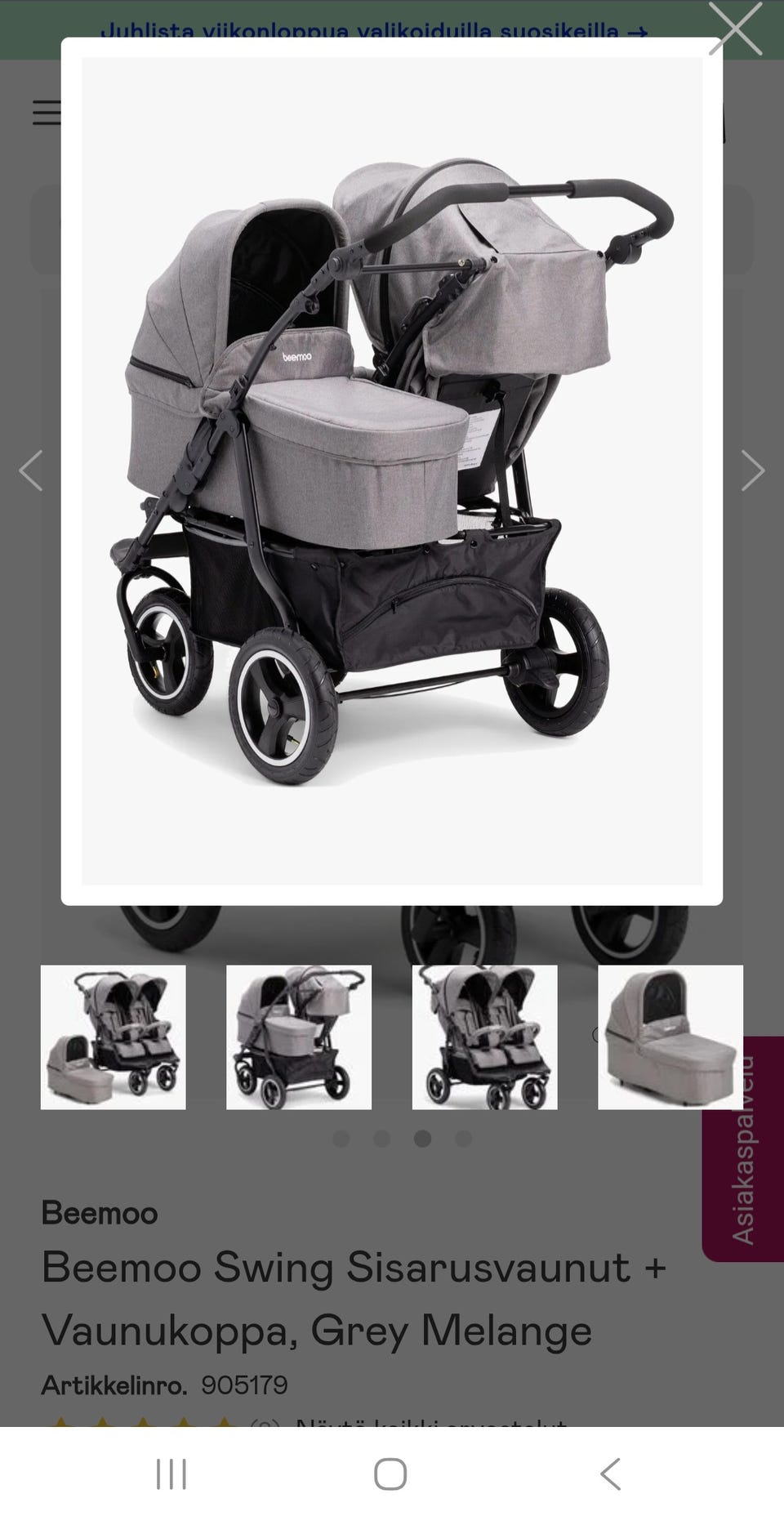784x1525 pixels.
Task: Close the enlarged product image
Action: (x=735, y=29)
